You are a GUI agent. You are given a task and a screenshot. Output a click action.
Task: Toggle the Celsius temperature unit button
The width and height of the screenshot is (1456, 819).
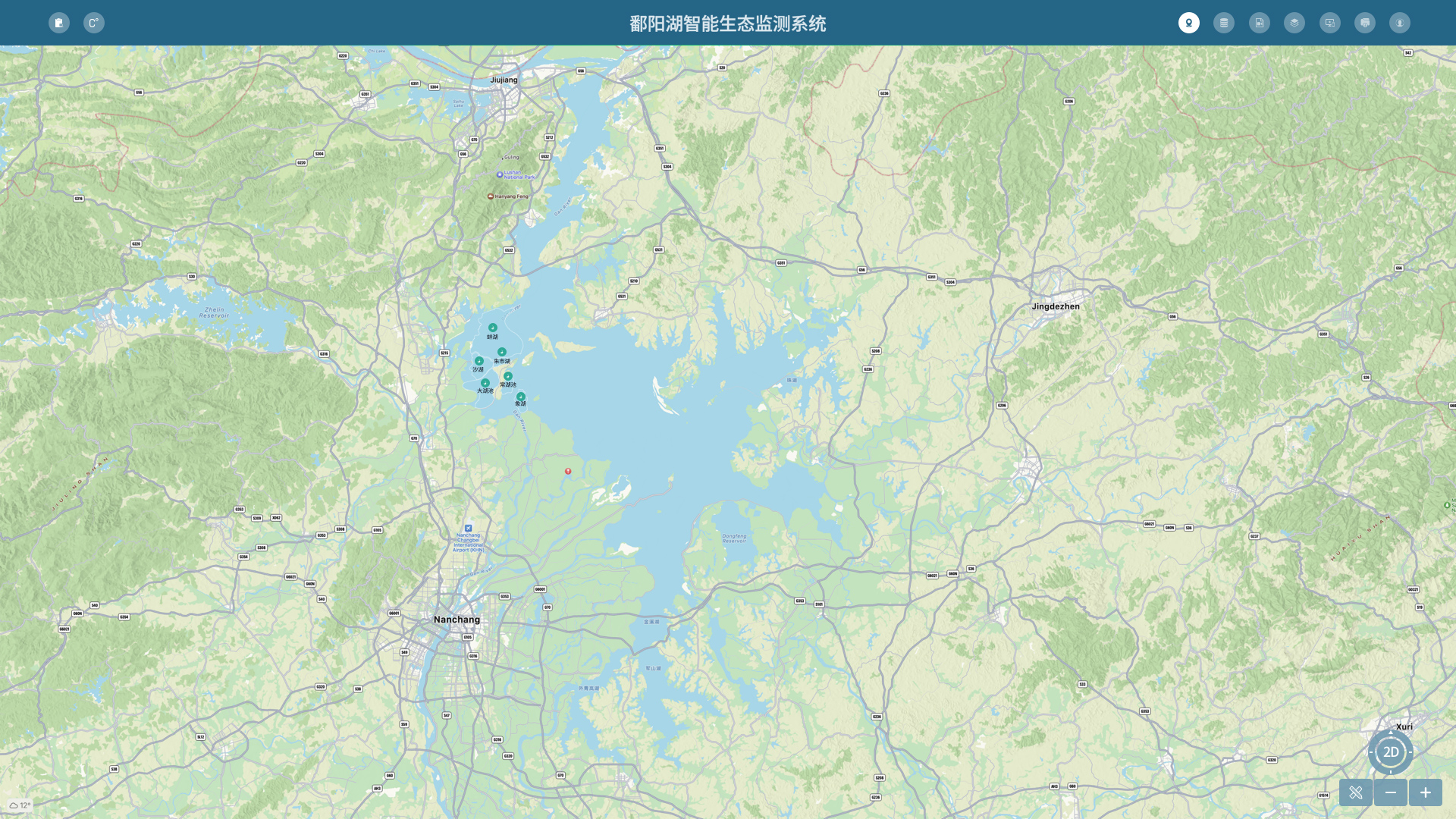tap(93, 23)
